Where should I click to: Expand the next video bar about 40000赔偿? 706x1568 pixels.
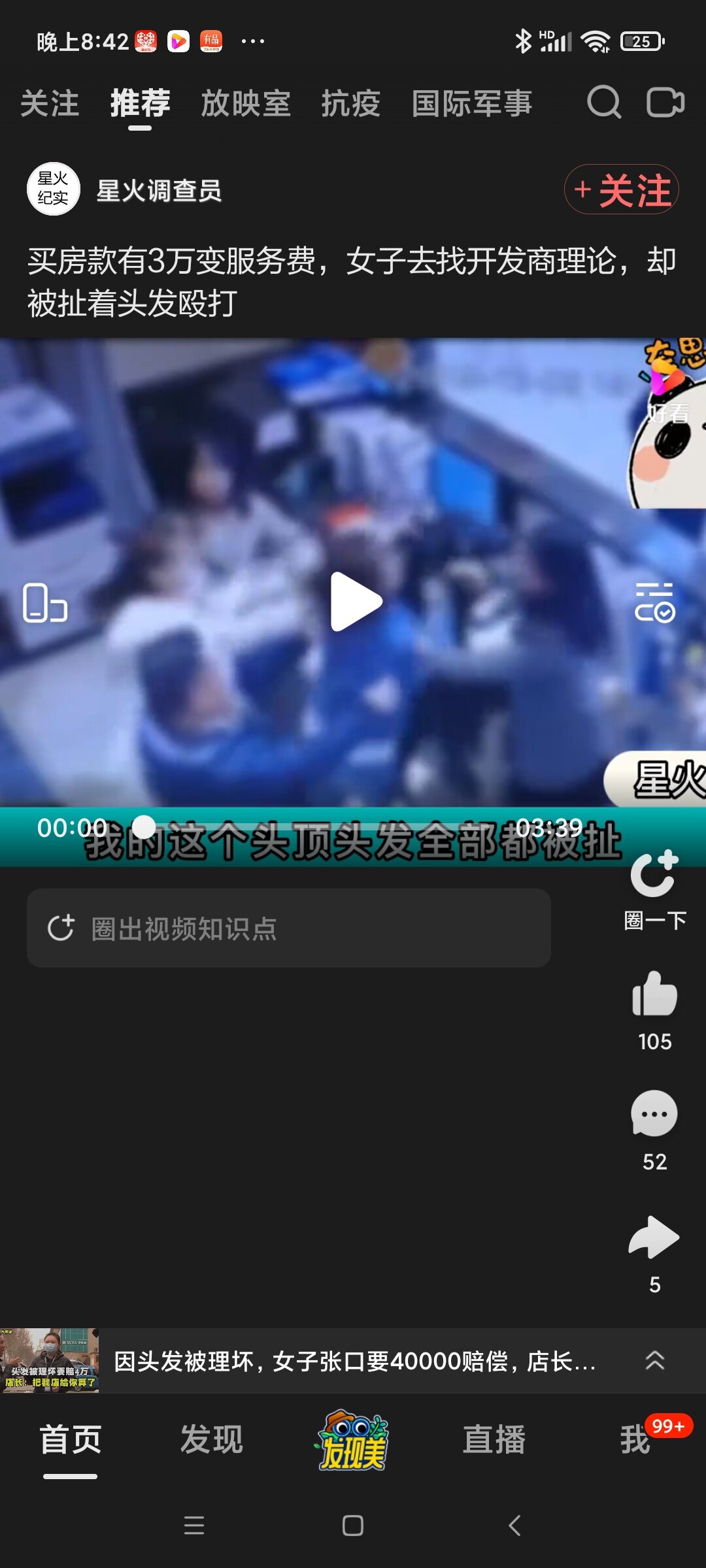point(654,1360)
